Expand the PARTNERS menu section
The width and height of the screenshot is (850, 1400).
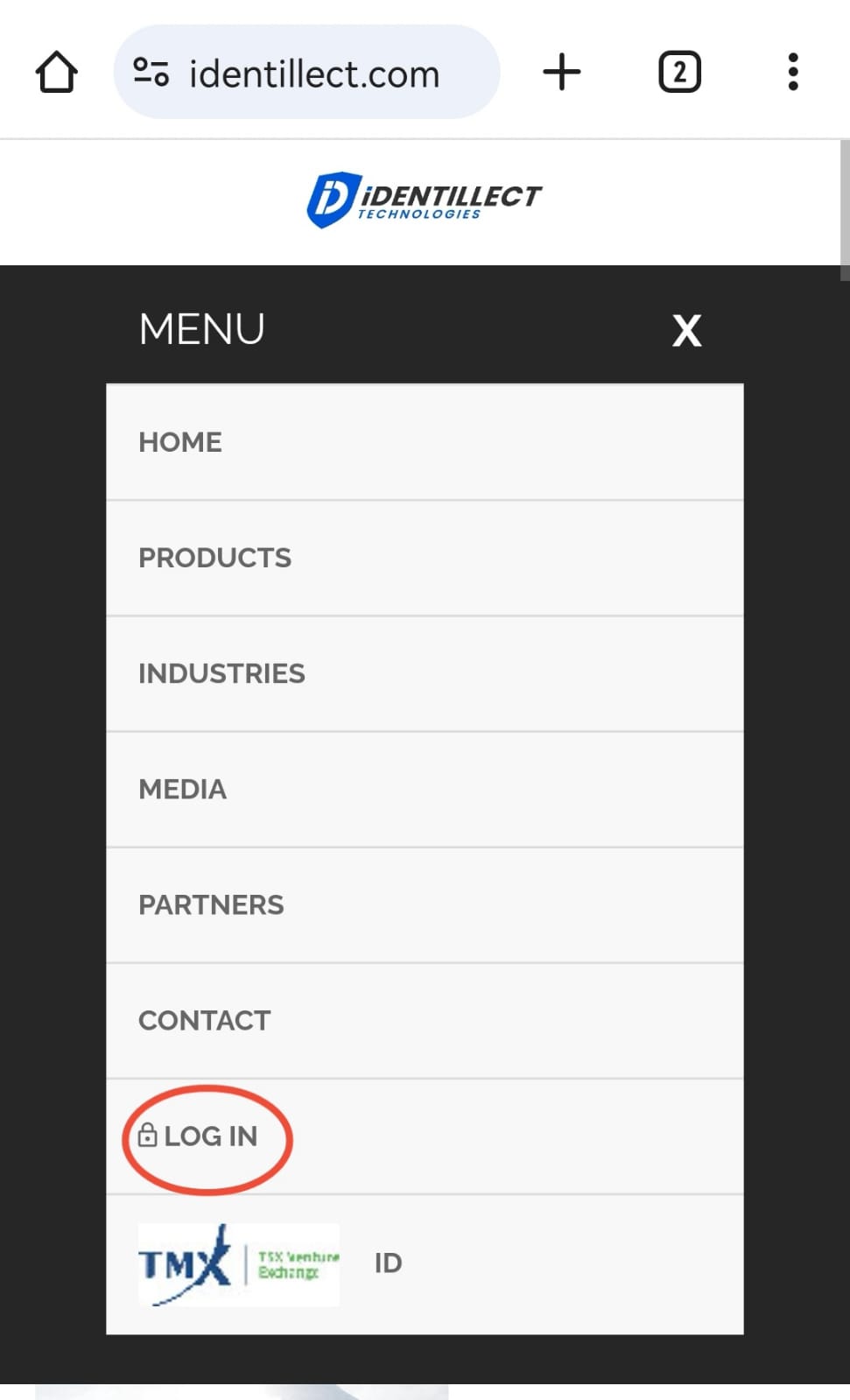click(211, 904)
